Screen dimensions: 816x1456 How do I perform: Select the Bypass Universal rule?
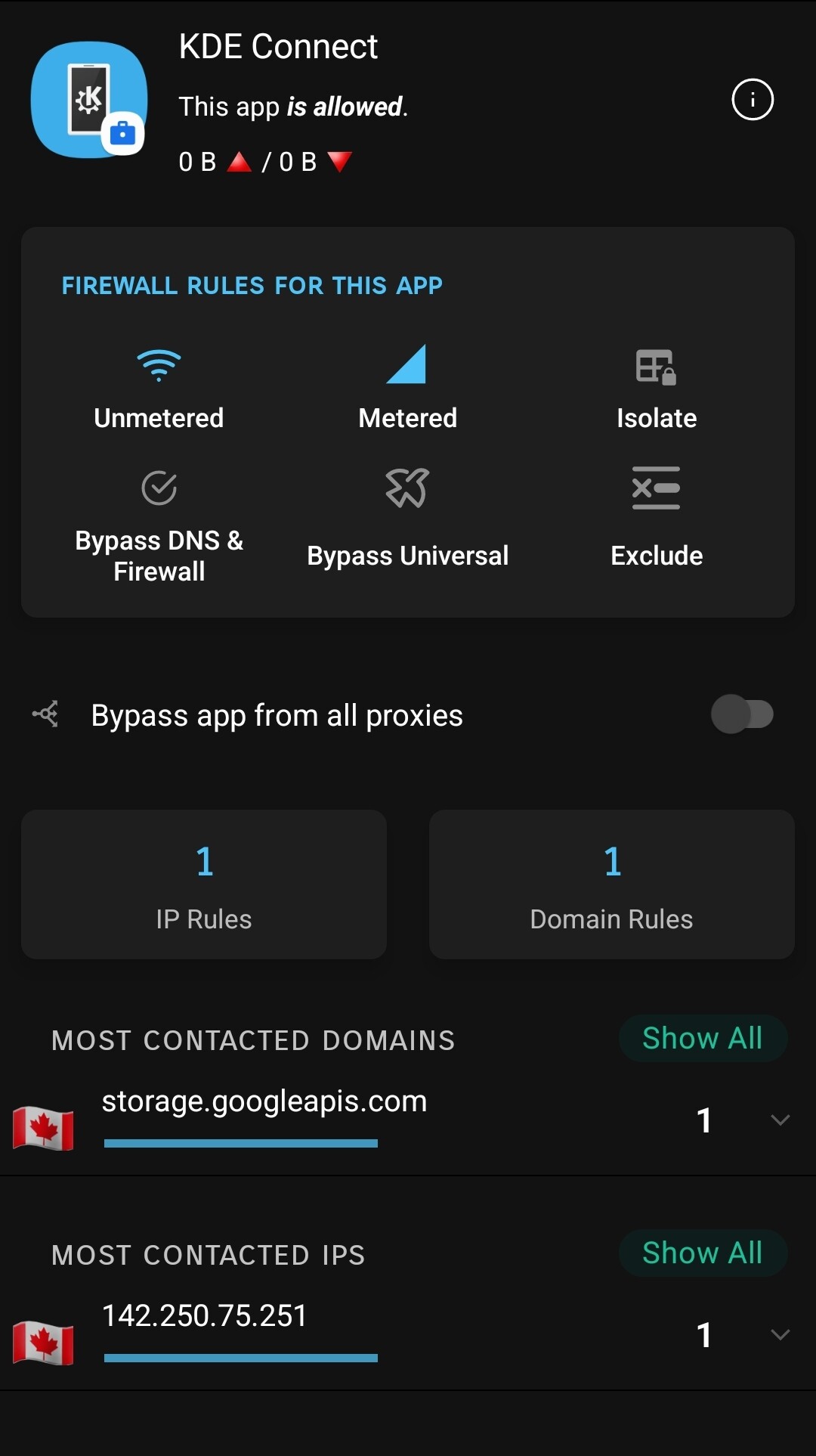click(407, 523)
